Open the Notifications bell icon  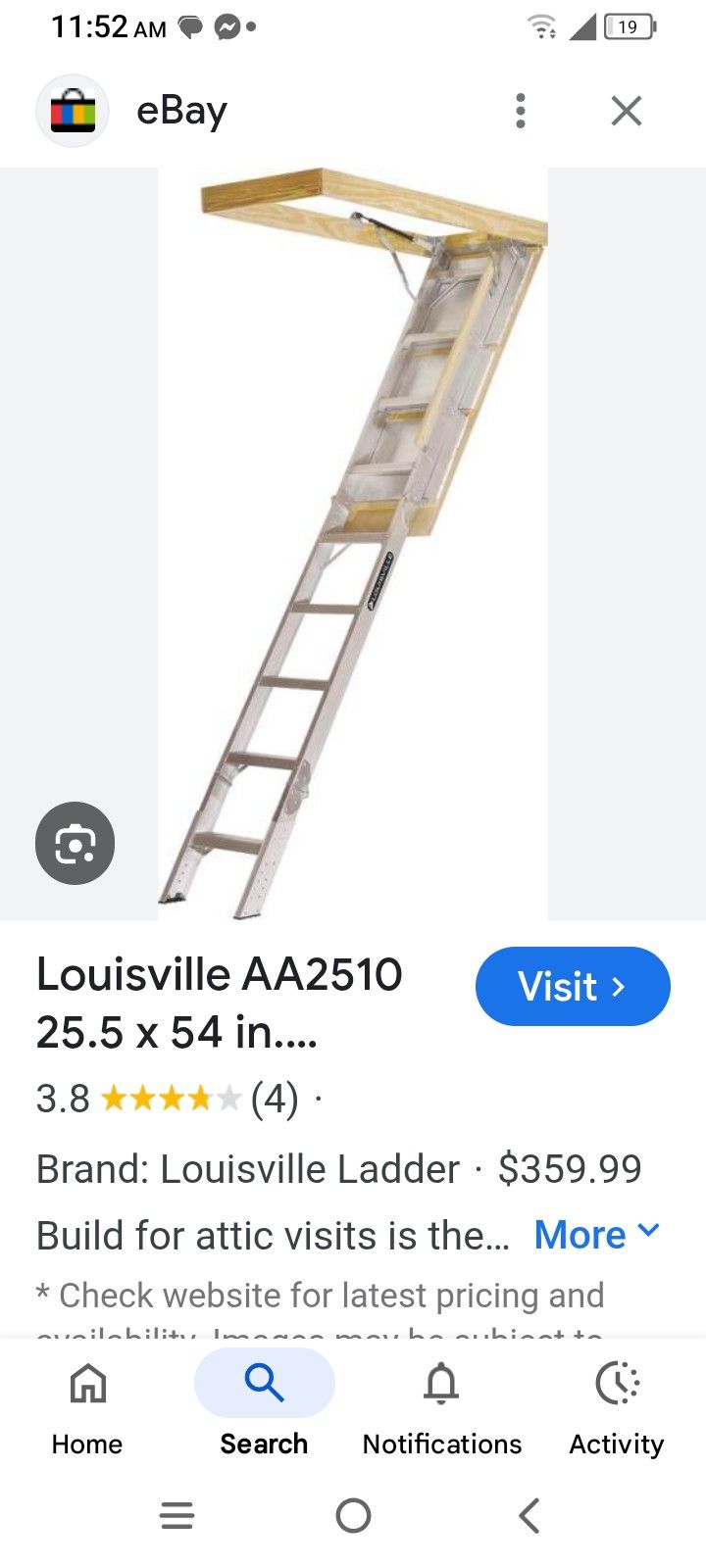441,1385
